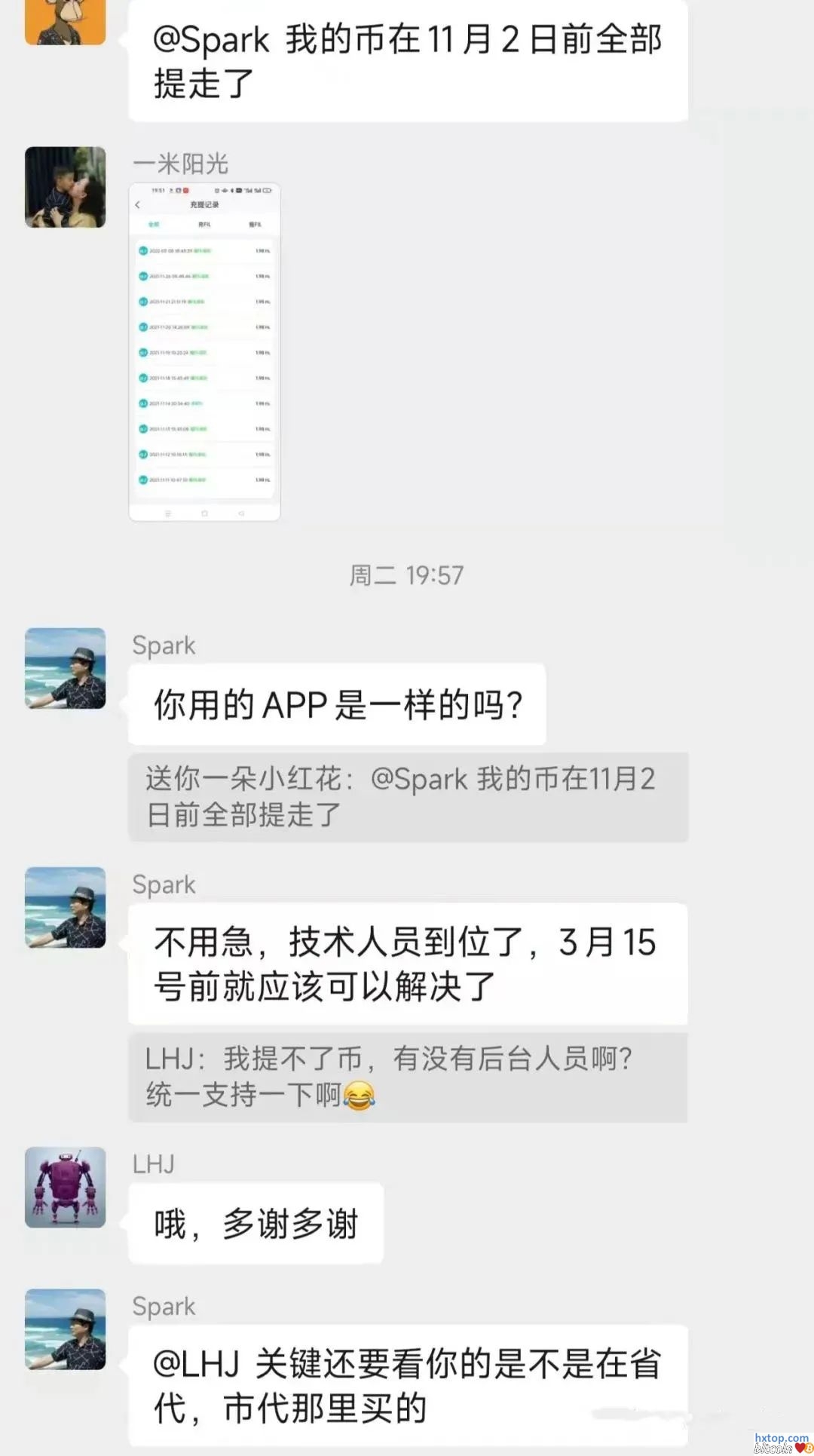Image resolution: width=814 pixels, height=1456 pixels.
Task: Open the screenshot image sent by 一米阳光
Action: click(204, 351)
